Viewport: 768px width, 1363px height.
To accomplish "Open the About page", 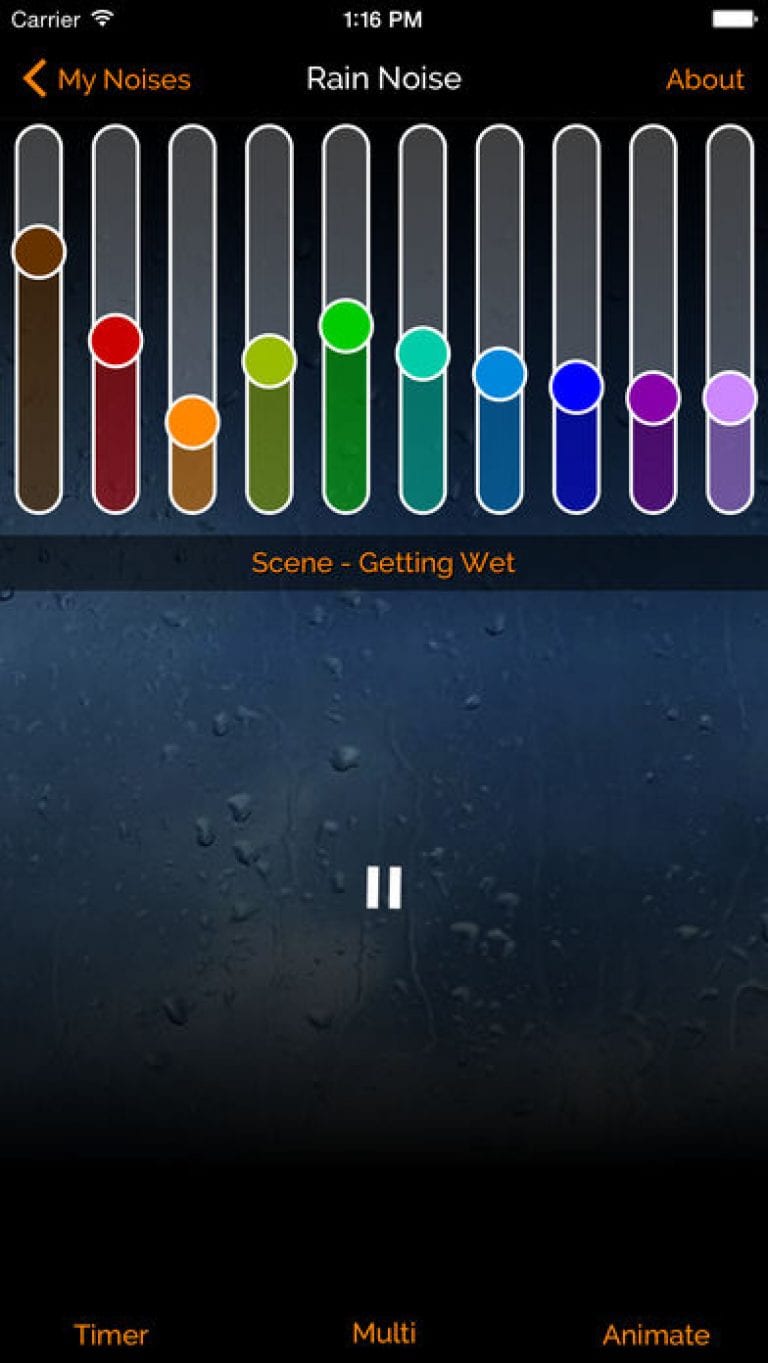I will click(705, 80).
